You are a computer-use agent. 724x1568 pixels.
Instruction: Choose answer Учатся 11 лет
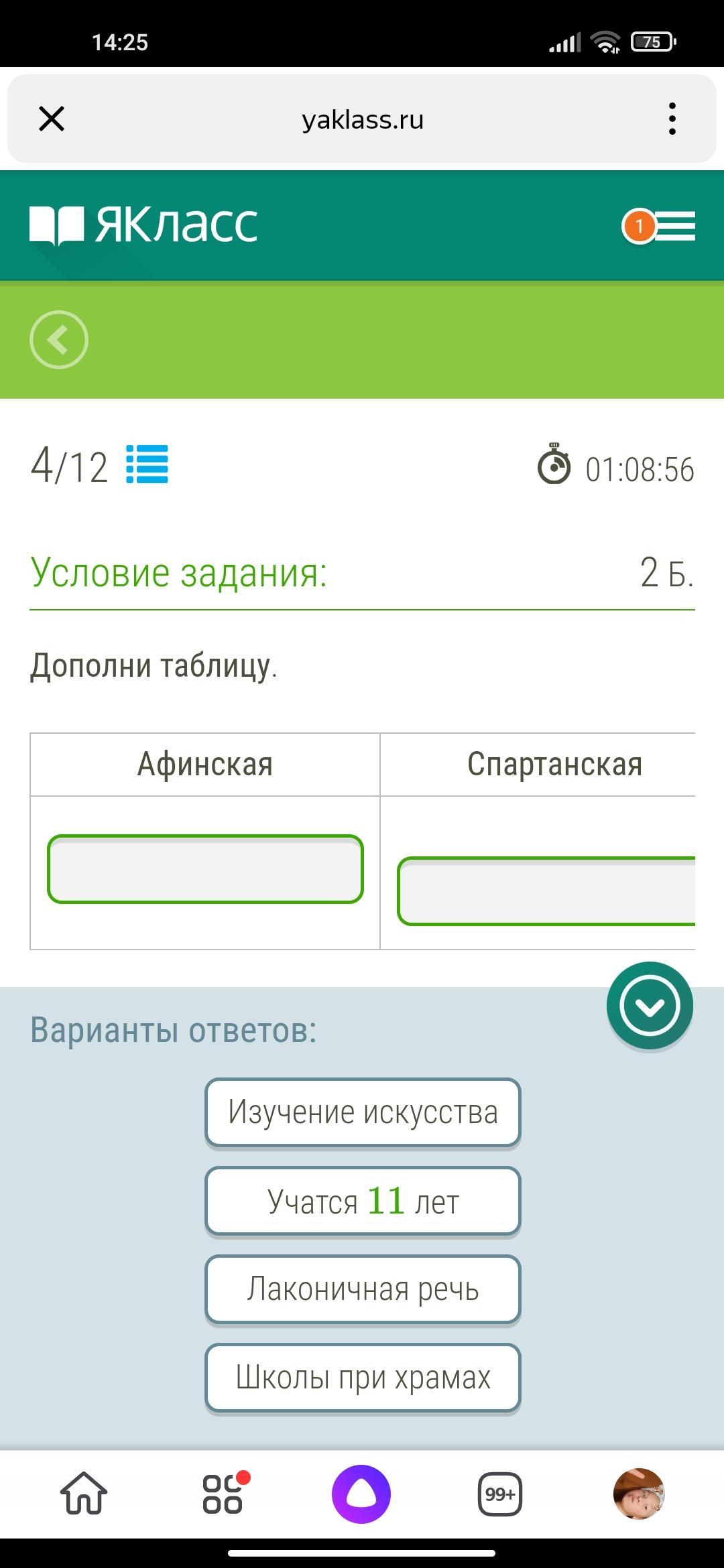tap(363, 1201)
